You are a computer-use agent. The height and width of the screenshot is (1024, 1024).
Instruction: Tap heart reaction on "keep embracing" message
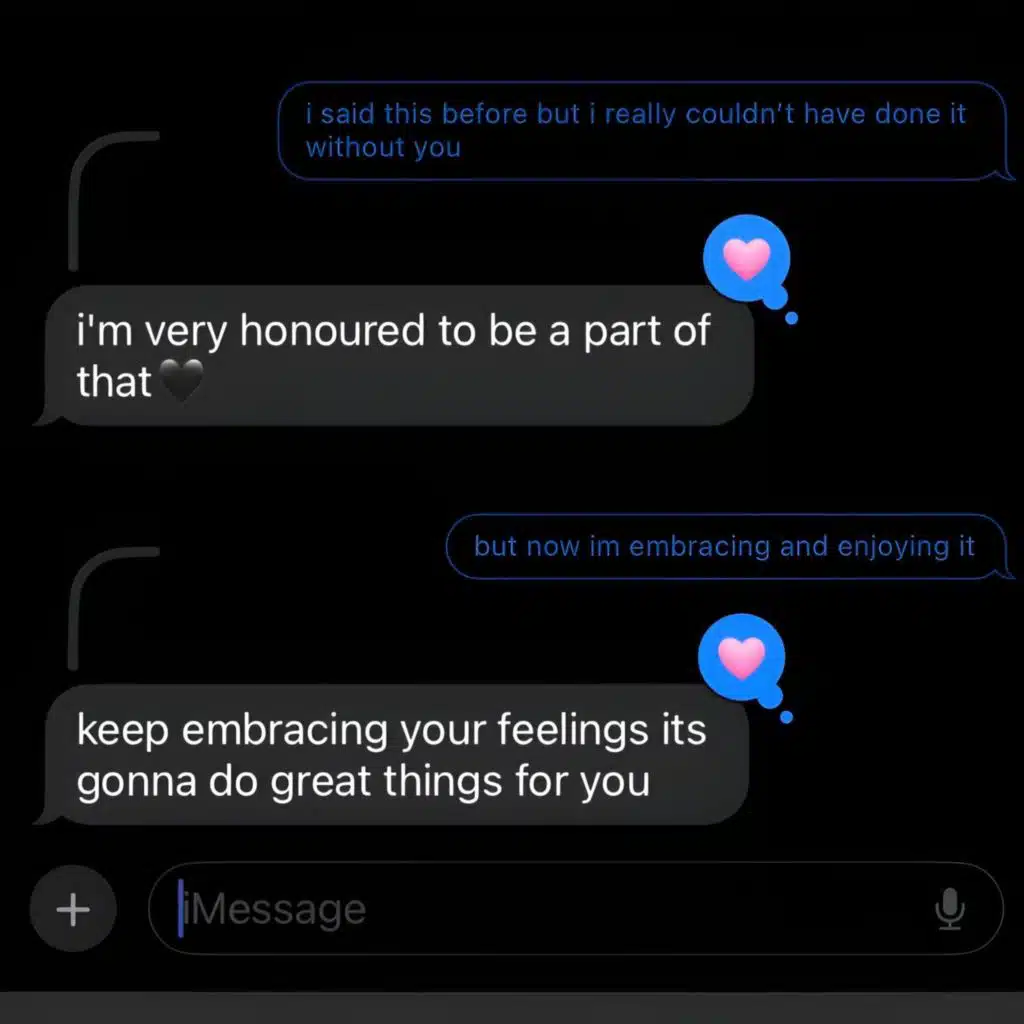pos(741,657)
